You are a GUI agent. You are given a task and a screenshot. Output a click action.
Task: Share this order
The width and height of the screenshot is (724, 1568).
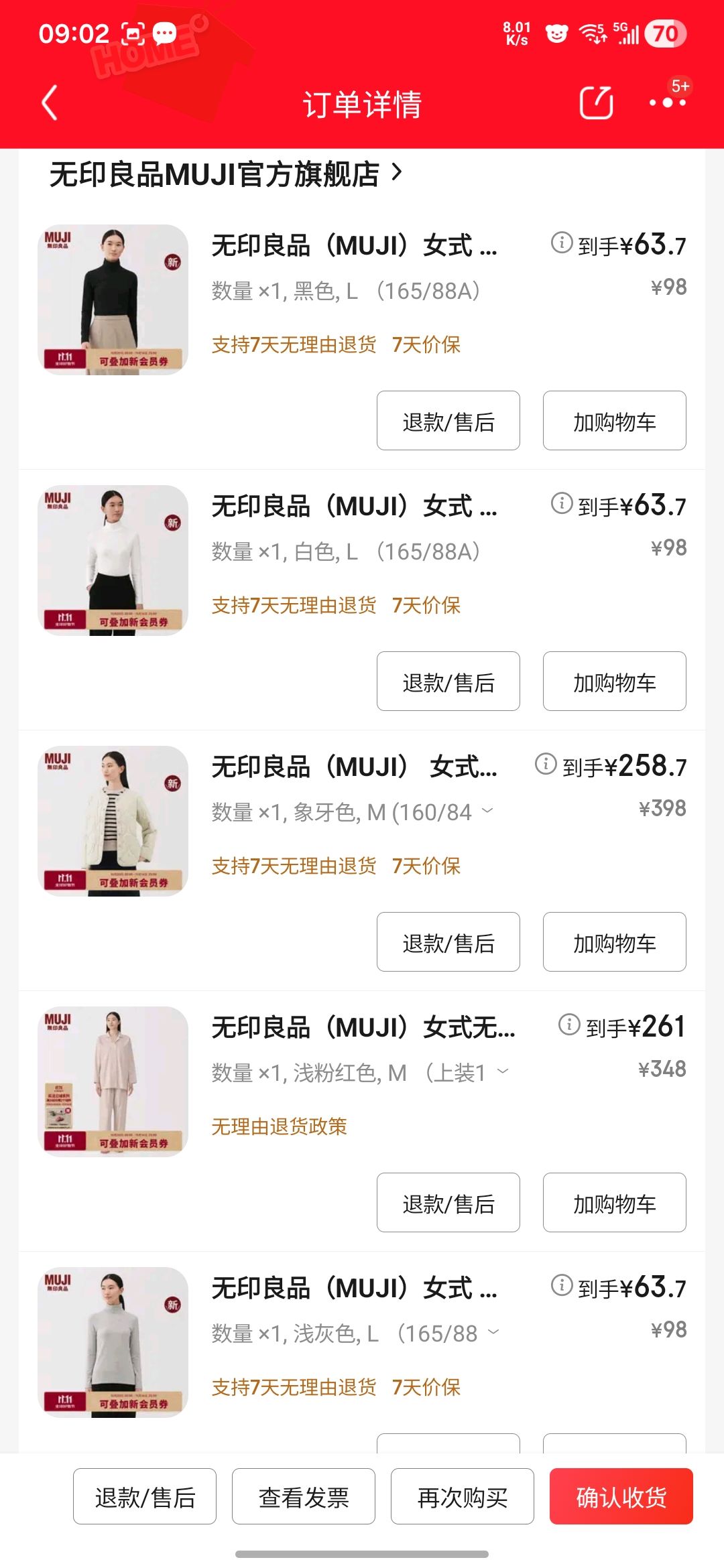pos(596,103)
